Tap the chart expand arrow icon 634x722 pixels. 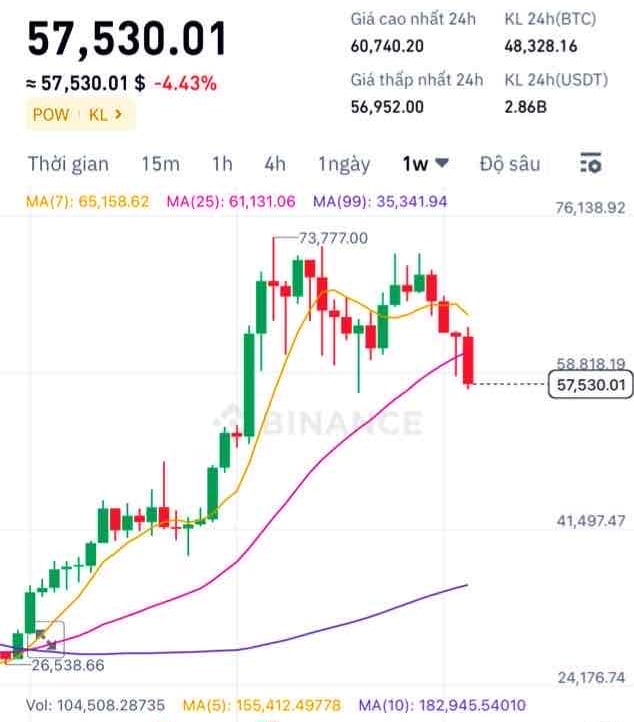click(x=46, y=636)
